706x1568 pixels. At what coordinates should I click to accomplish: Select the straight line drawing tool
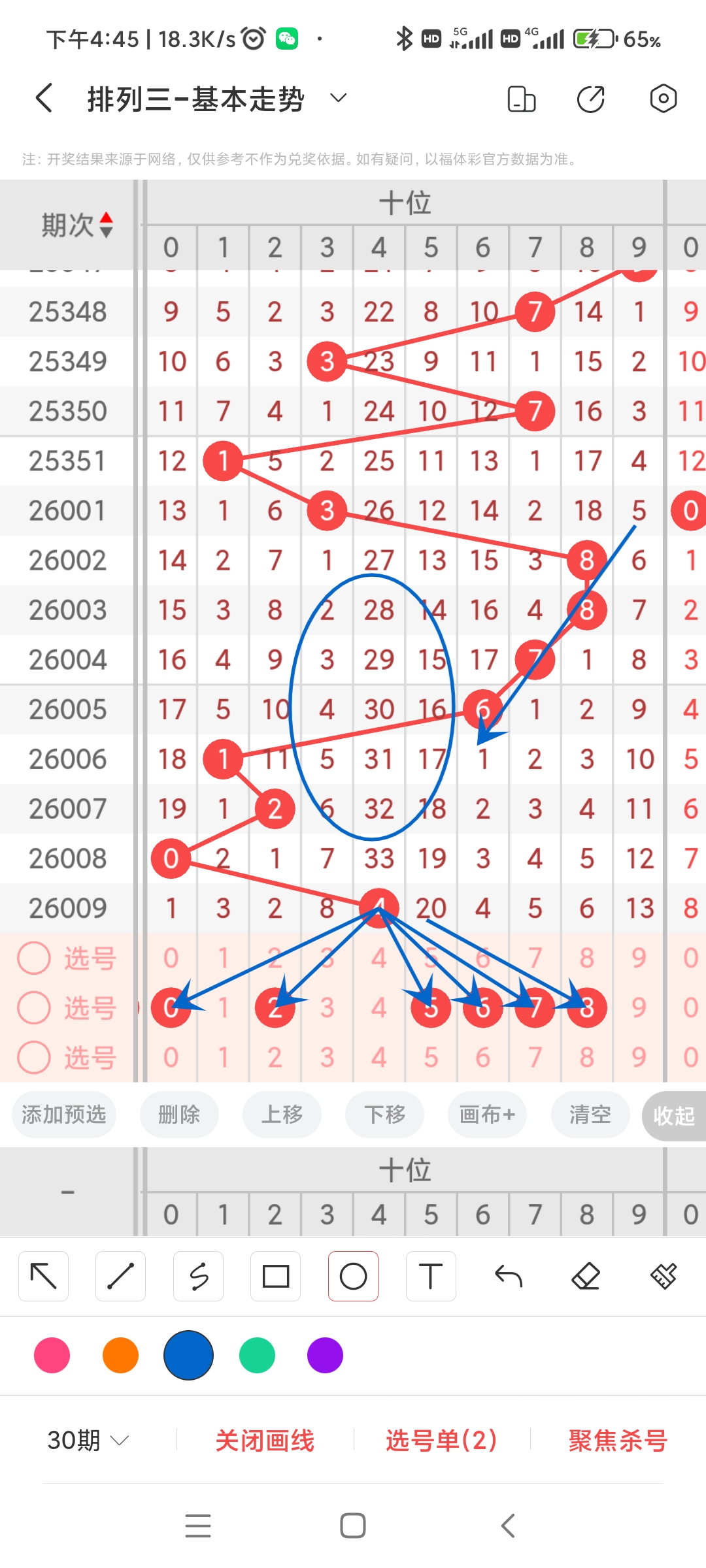(120, 1275)
